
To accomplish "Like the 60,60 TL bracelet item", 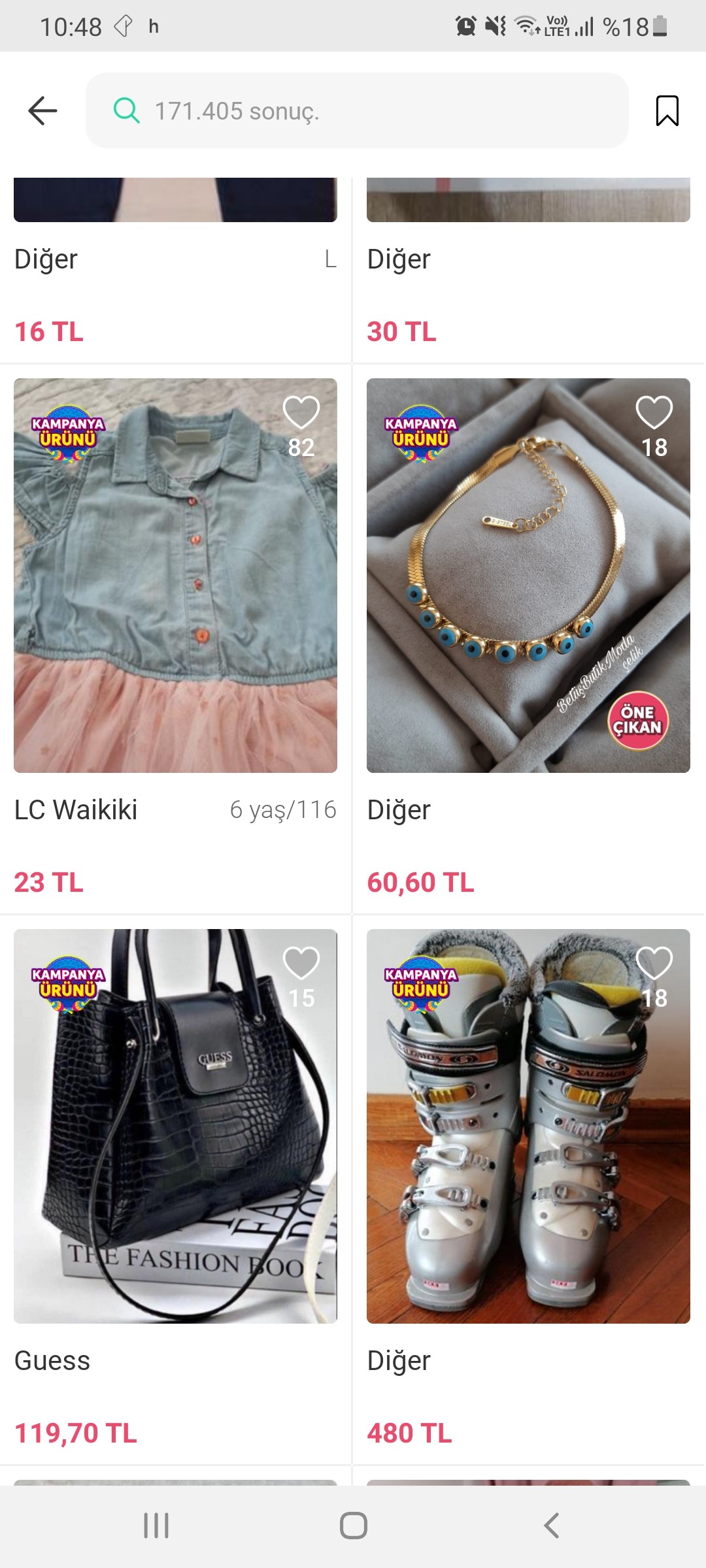I will [x=654, y=413].
